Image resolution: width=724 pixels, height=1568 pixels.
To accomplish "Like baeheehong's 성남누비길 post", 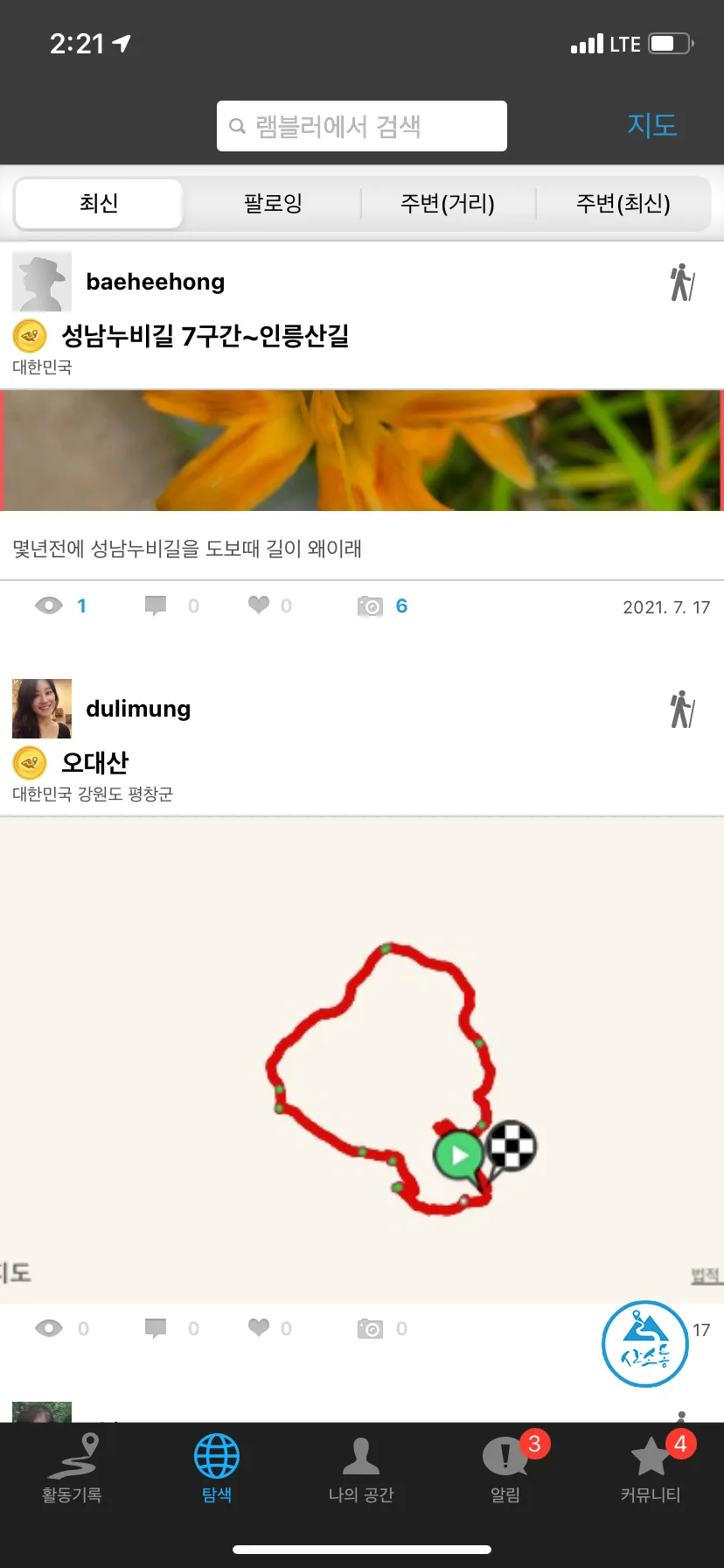I will pos(259,605).
